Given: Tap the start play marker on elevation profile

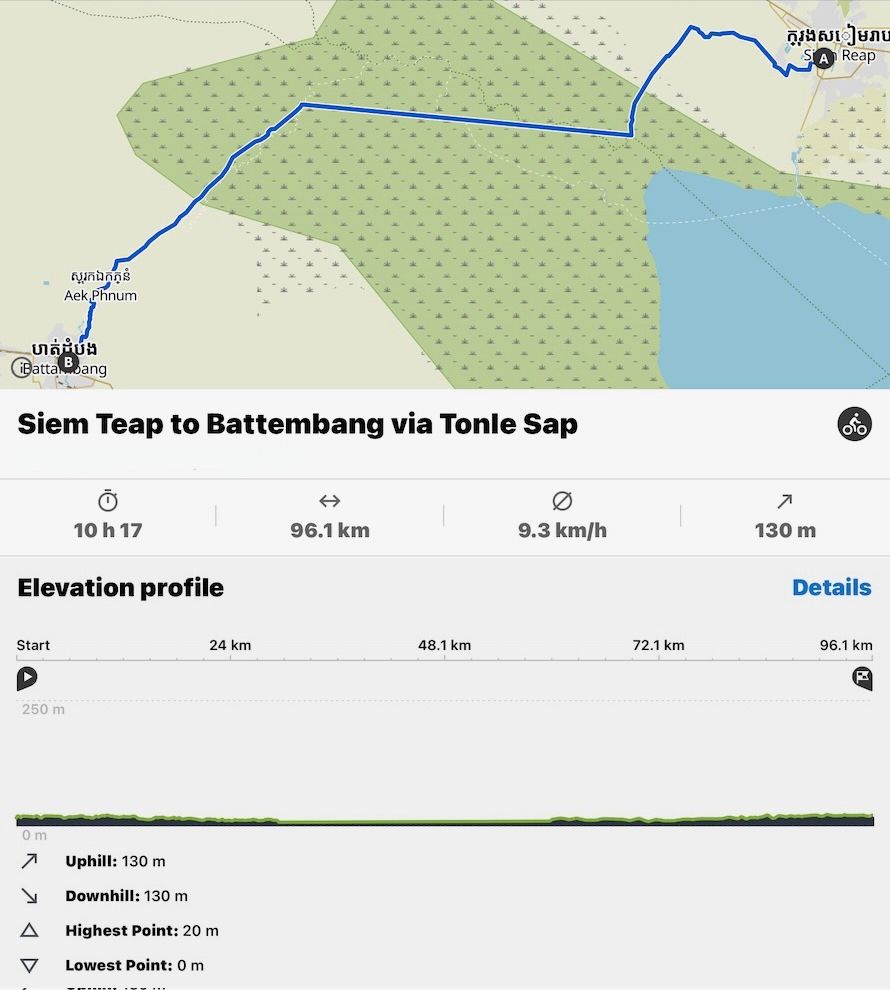Looking at the screenshot, I should click(27, 679).
